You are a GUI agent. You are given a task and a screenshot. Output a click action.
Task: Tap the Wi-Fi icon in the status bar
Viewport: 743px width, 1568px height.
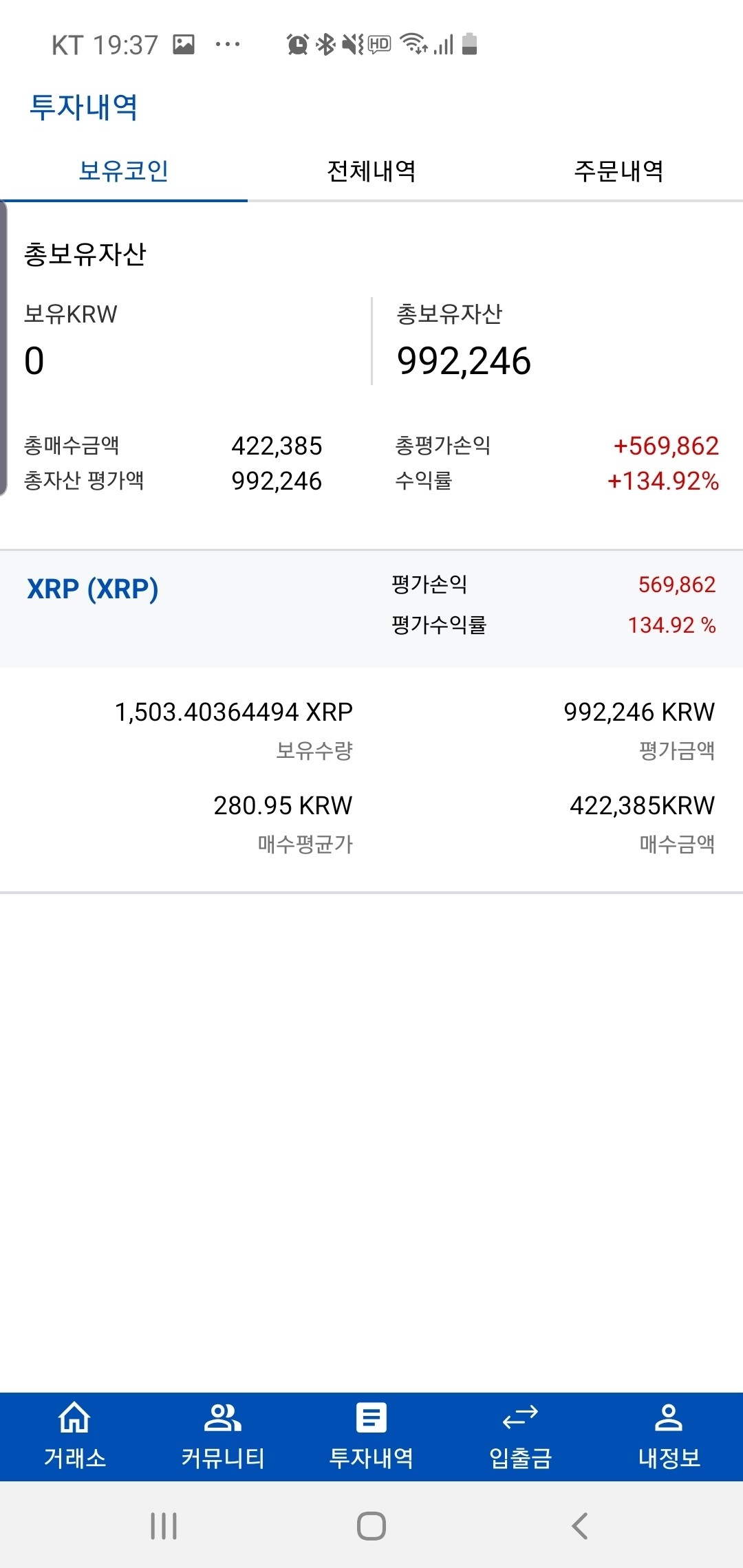coord(413,43)
